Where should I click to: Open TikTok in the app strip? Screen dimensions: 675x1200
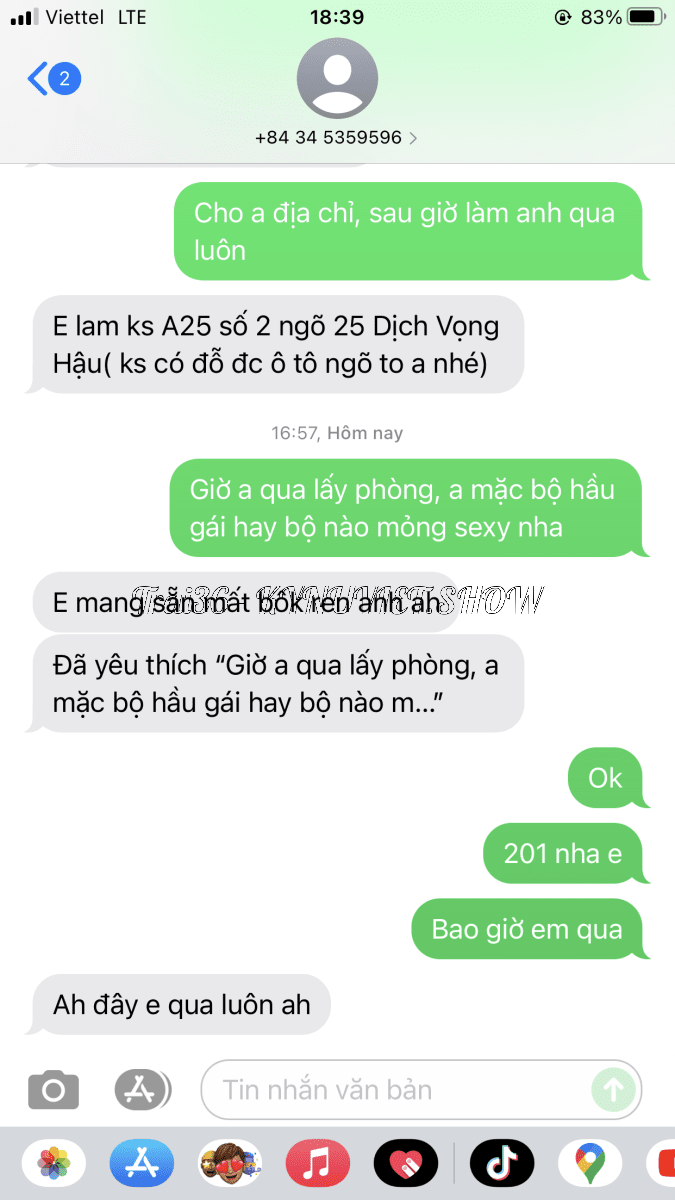[x=502, y=1163]
